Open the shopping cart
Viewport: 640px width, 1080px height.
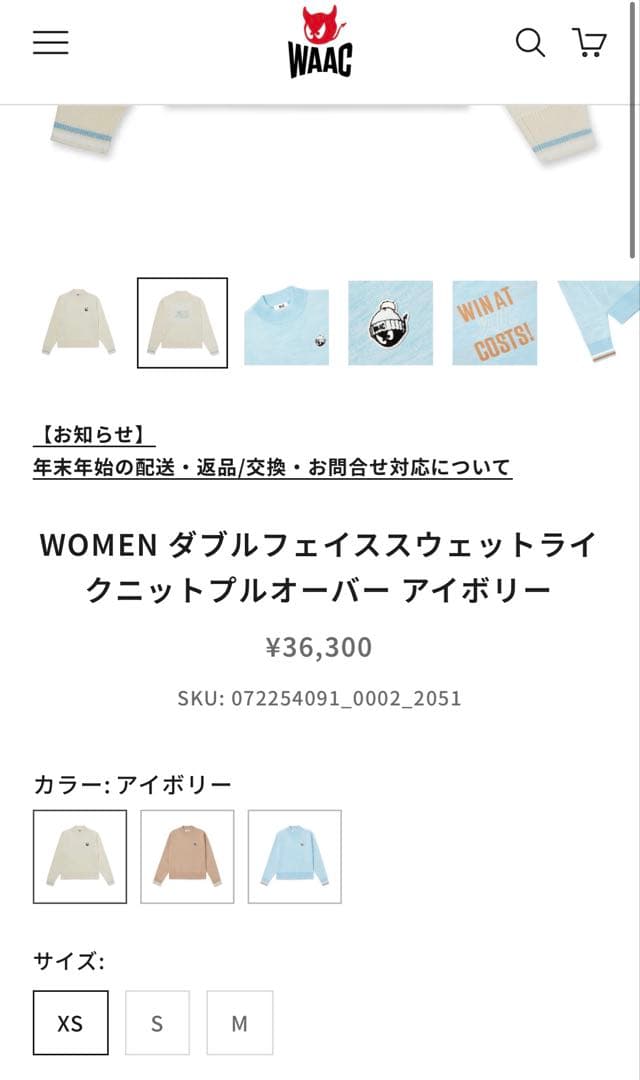589,43
